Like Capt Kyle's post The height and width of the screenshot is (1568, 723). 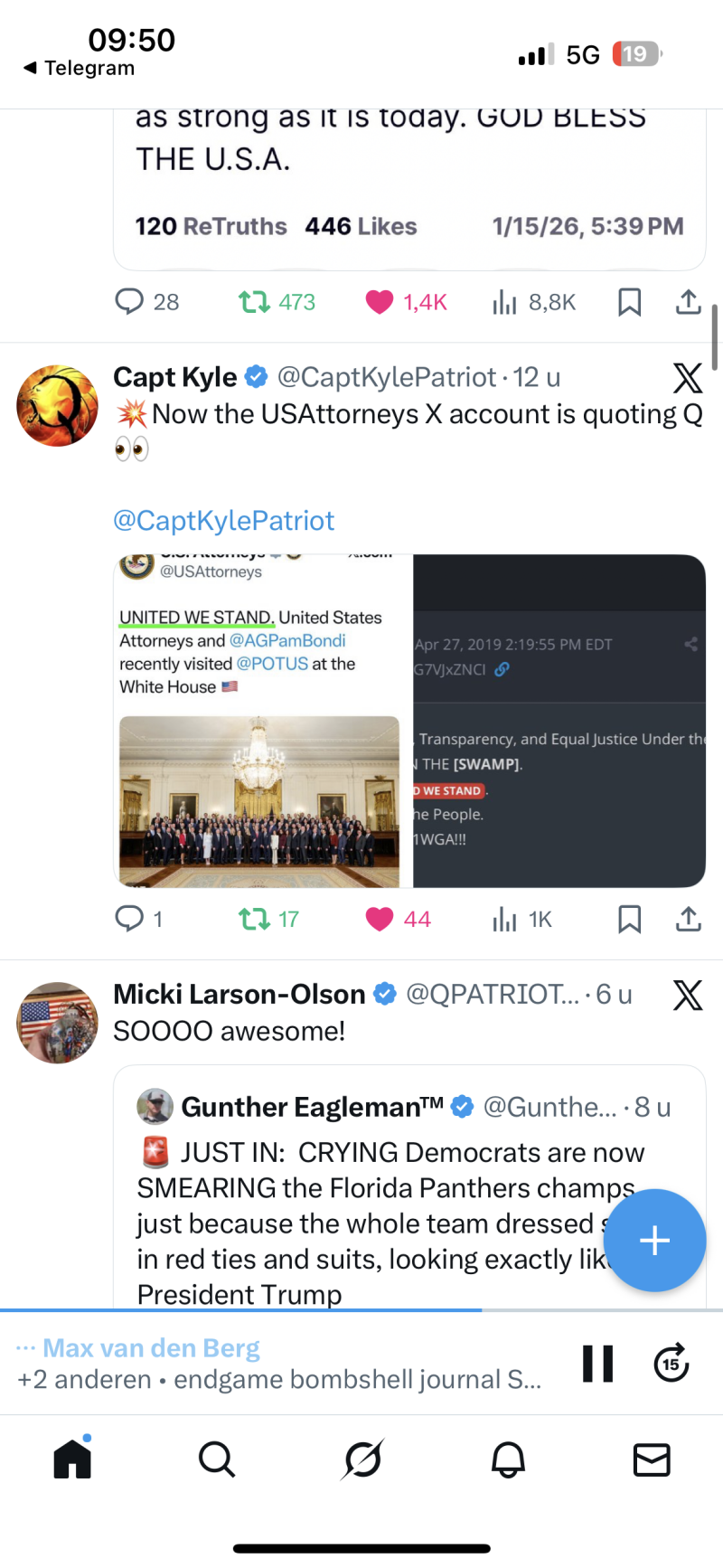tap(380, 919)
